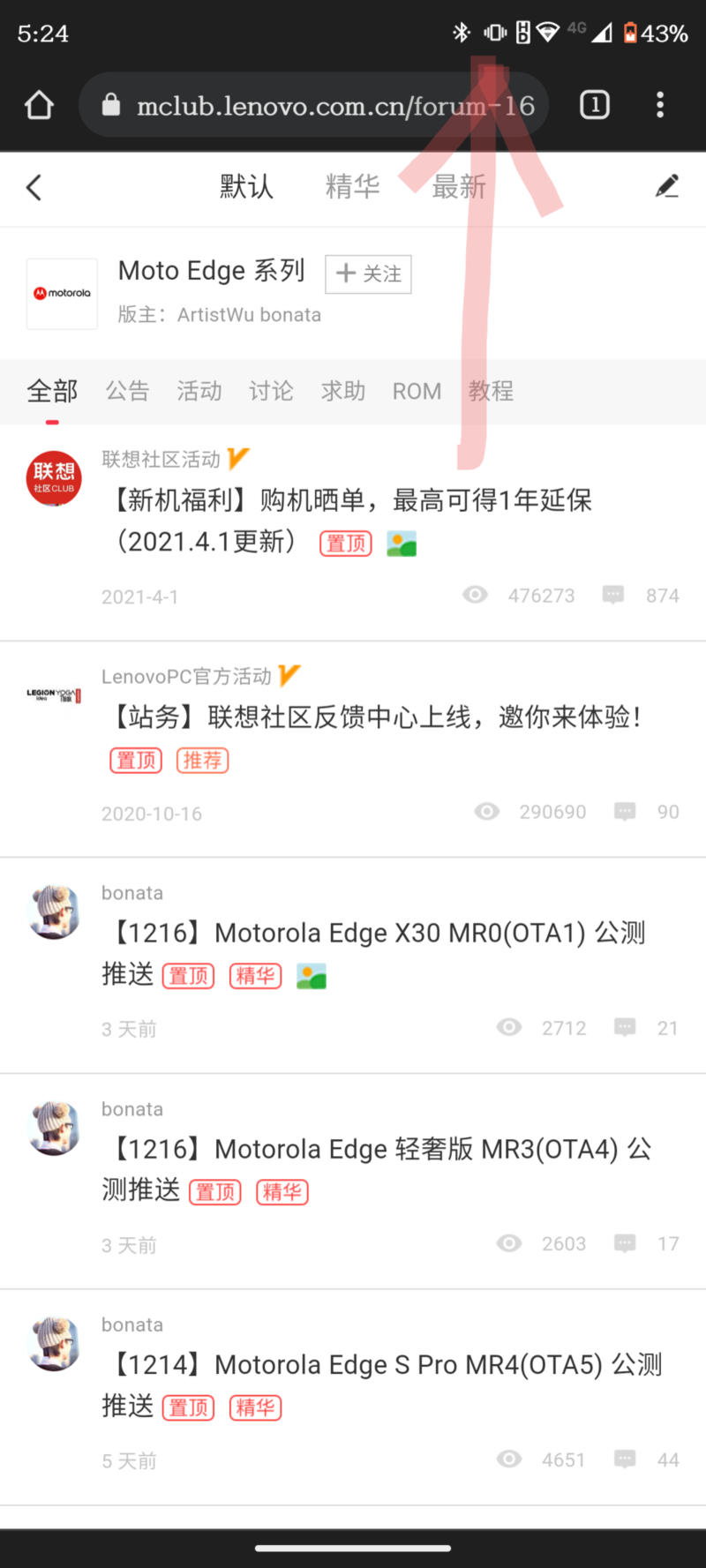Go back with the forum back arrow
The width and height of the screenshot is (706, 1568).
point(34,187)
